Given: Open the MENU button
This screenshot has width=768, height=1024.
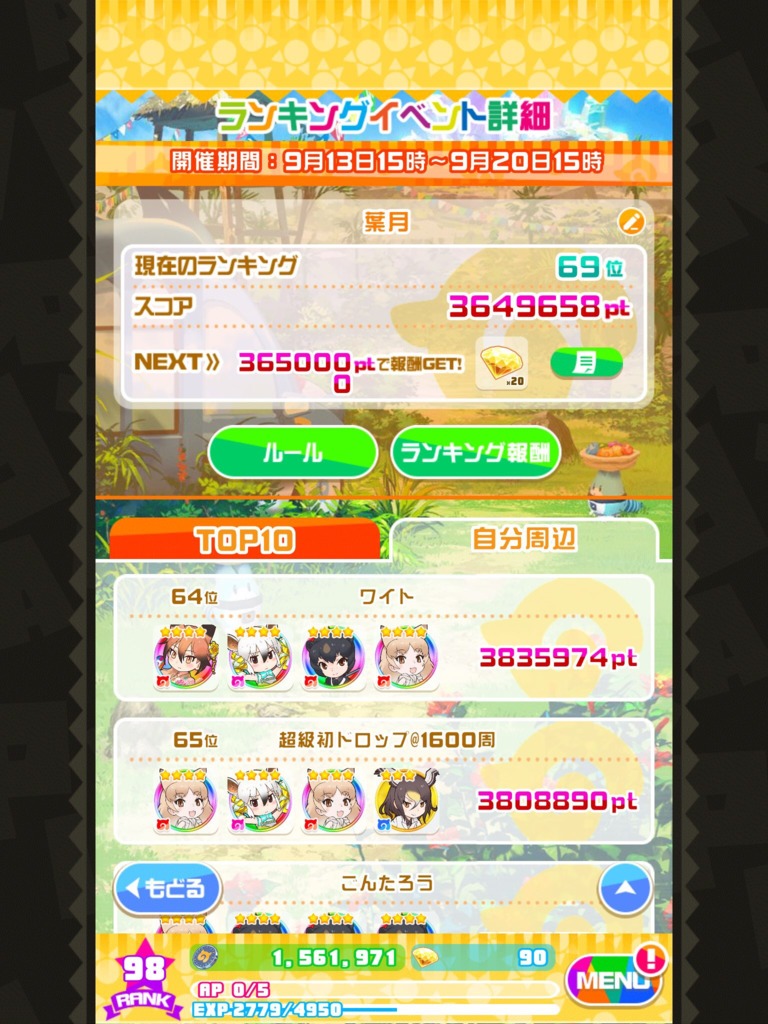Looking at the screenshot, I should coord(612,981).
